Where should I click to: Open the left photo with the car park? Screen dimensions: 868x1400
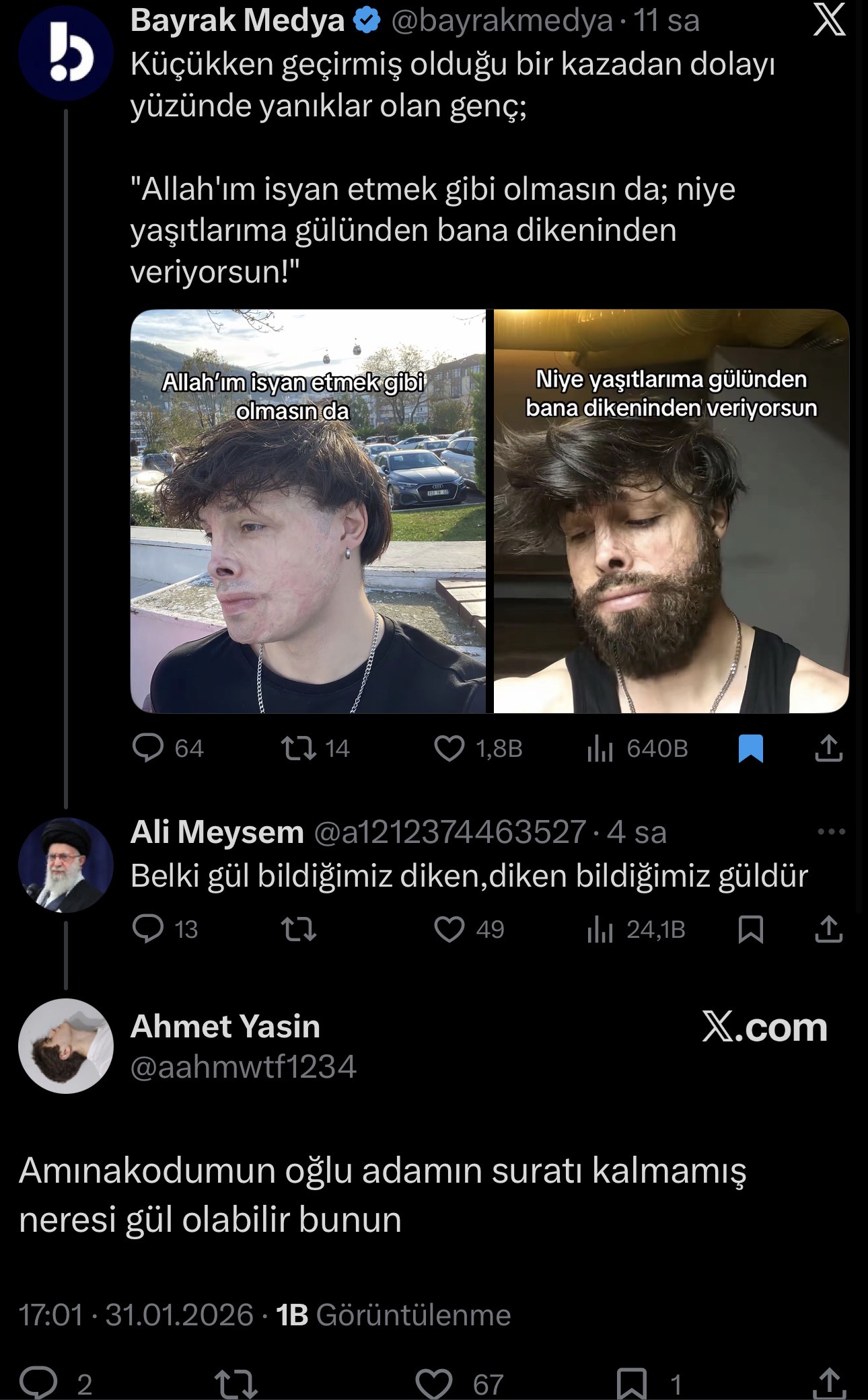pos(308,511)
